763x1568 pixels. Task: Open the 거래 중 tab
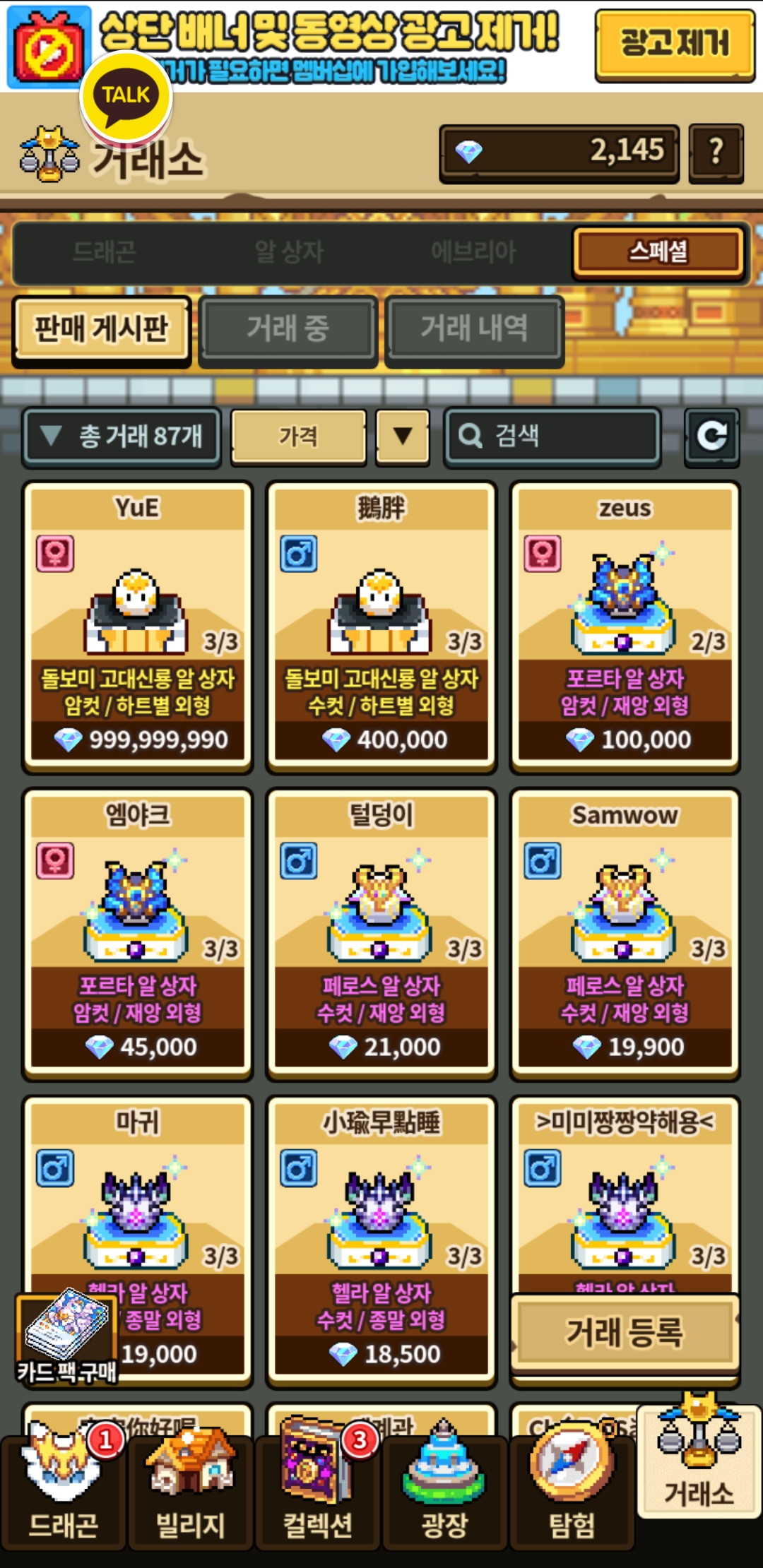(x=288, y=328)
